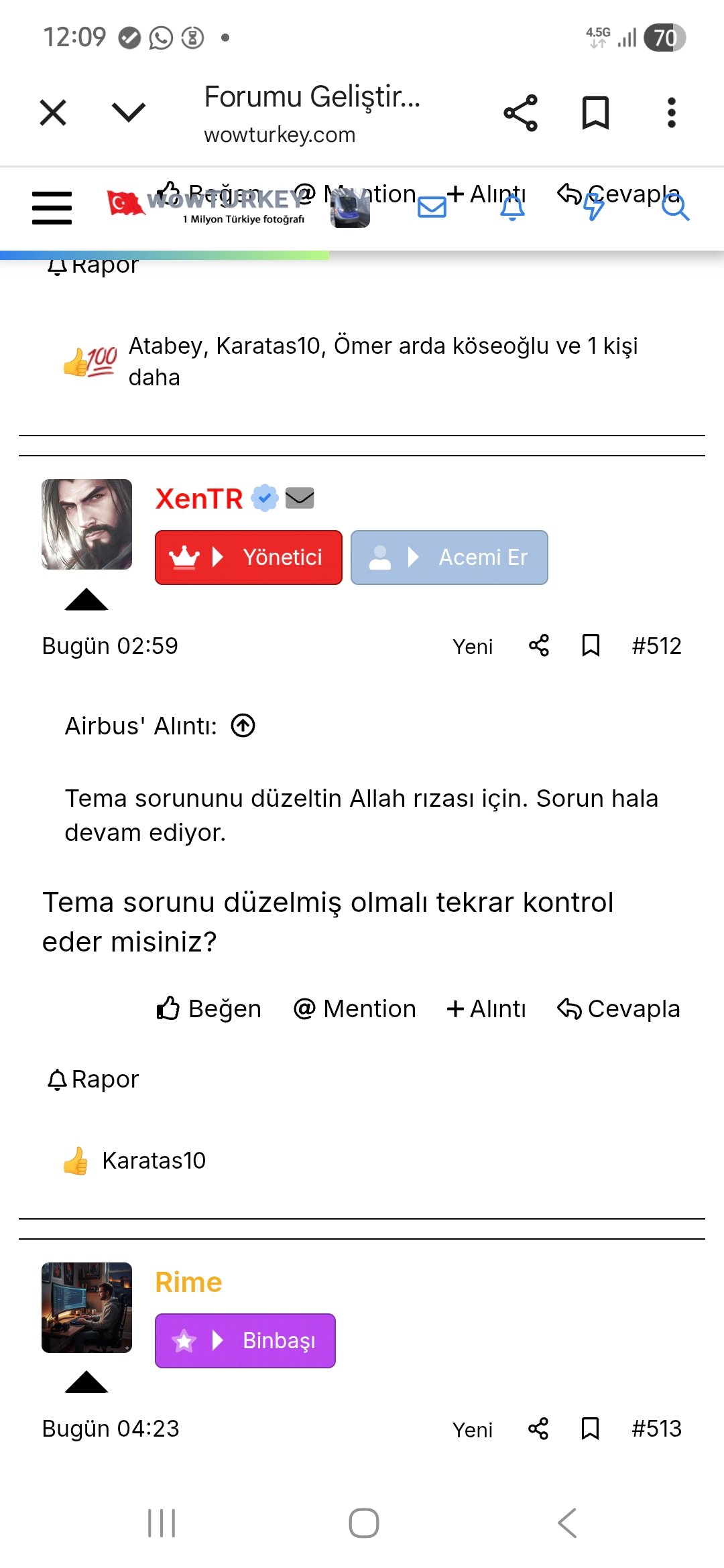The width and height of the screenshot is (724, 1568).
Task: Bookmark post #512
Action: 591,646
